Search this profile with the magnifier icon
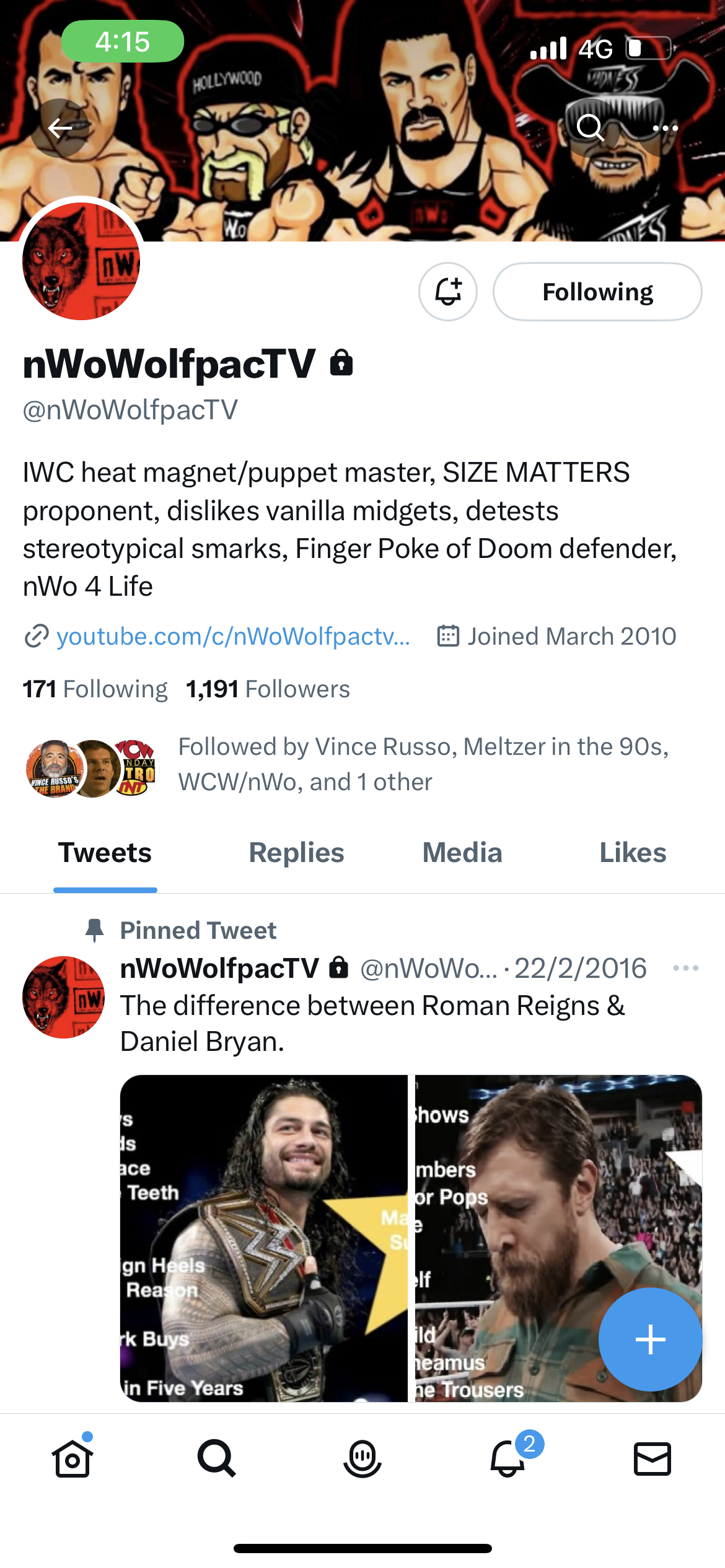Viewport: 725px width, 1568px height. pos(590,128)
